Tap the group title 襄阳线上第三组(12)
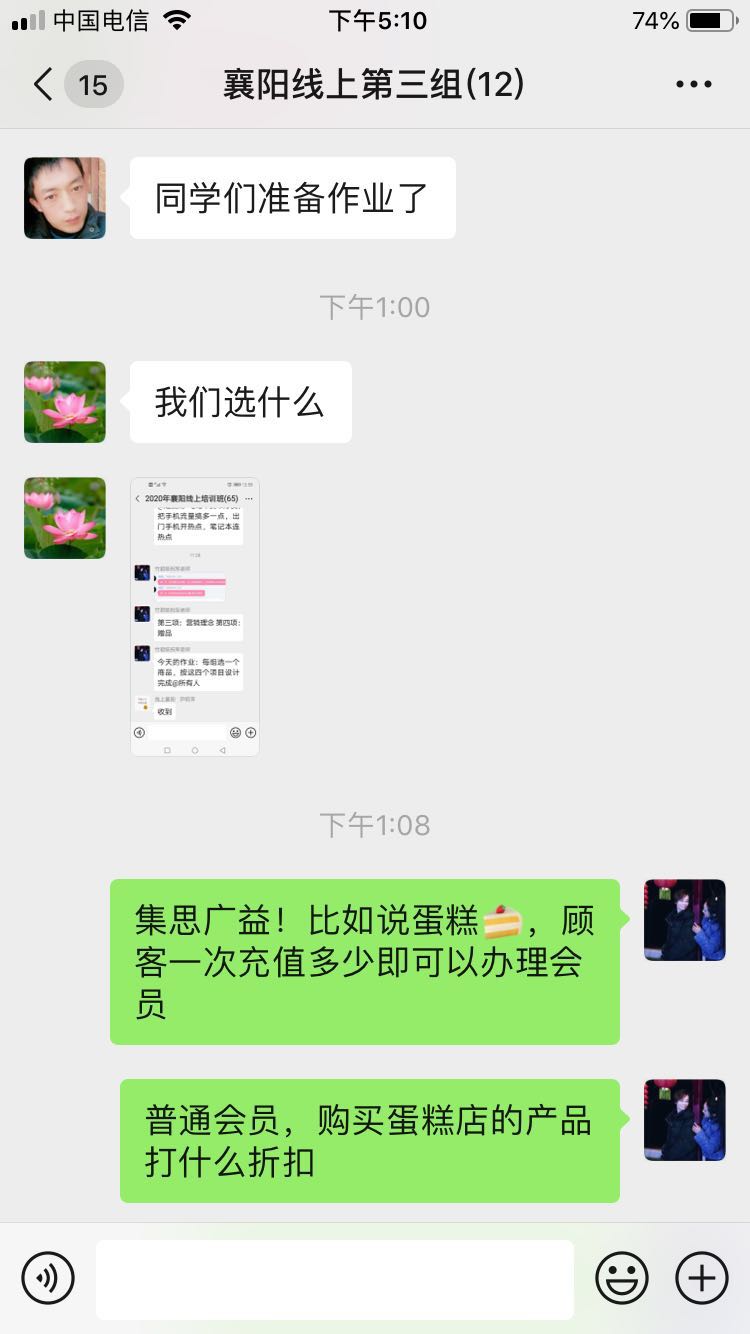Viewport: 750px width, 1334px height. pos(375,84)
